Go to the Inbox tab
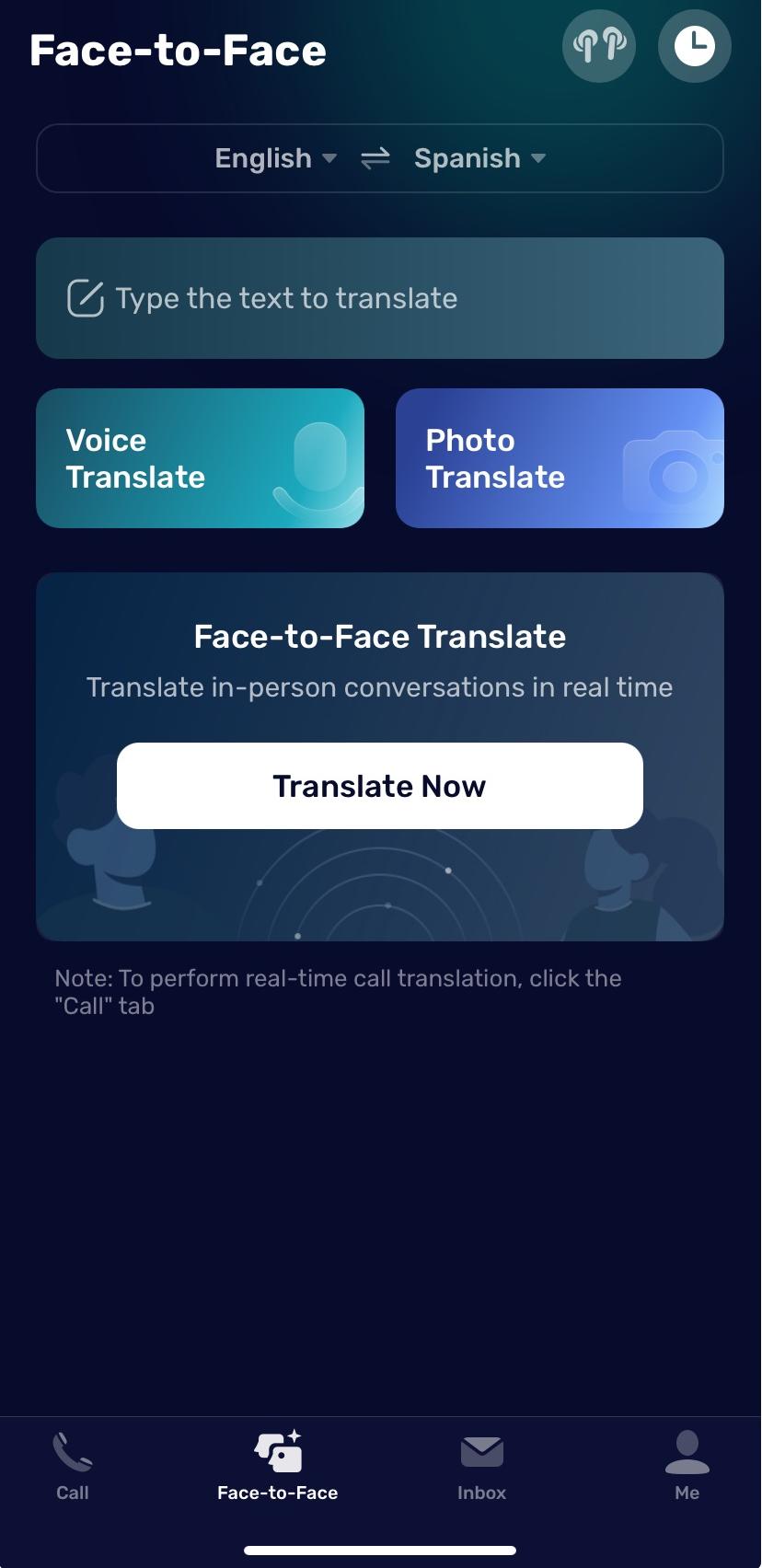 (482, 1467)
